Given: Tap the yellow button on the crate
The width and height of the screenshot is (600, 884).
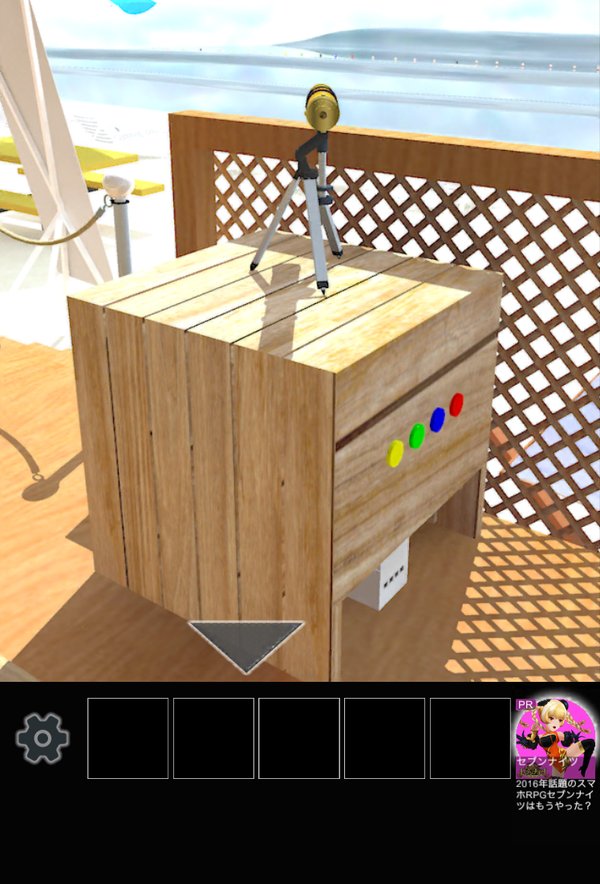Looking at the screenshot, I should (396, 453).
